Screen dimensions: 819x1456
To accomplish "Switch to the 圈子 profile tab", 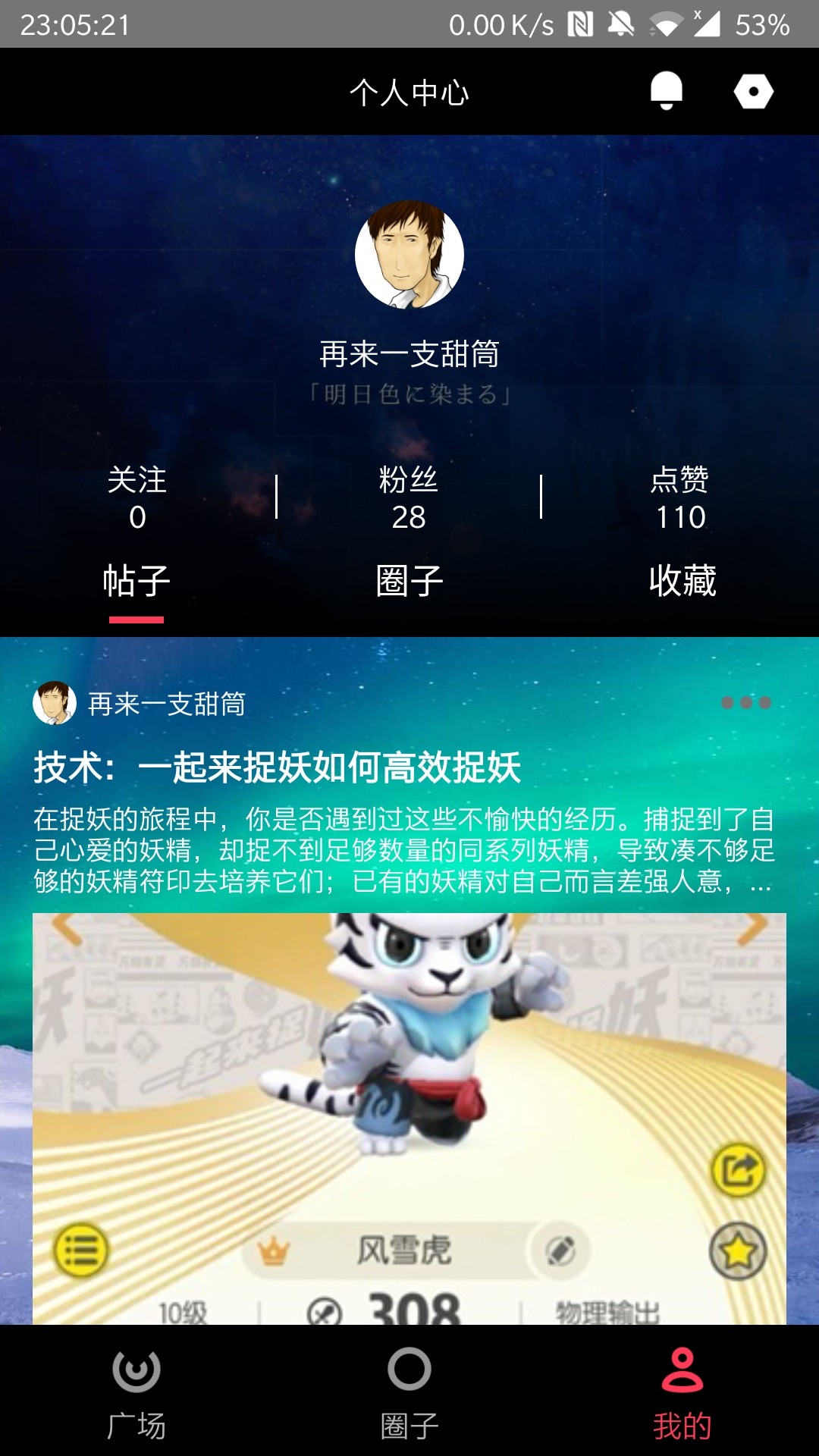I will pyautogui.click(x=409, y=582).
